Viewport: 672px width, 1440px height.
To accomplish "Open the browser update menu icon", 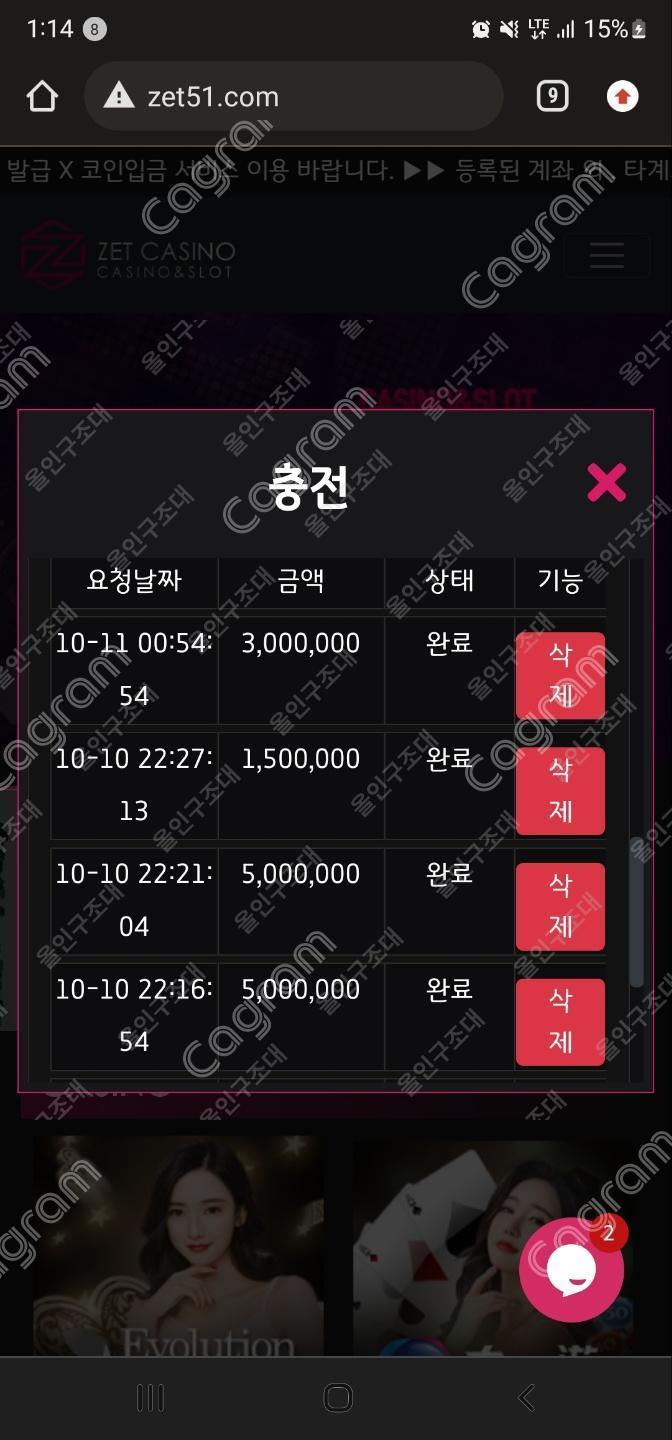I will coord(622,97).
